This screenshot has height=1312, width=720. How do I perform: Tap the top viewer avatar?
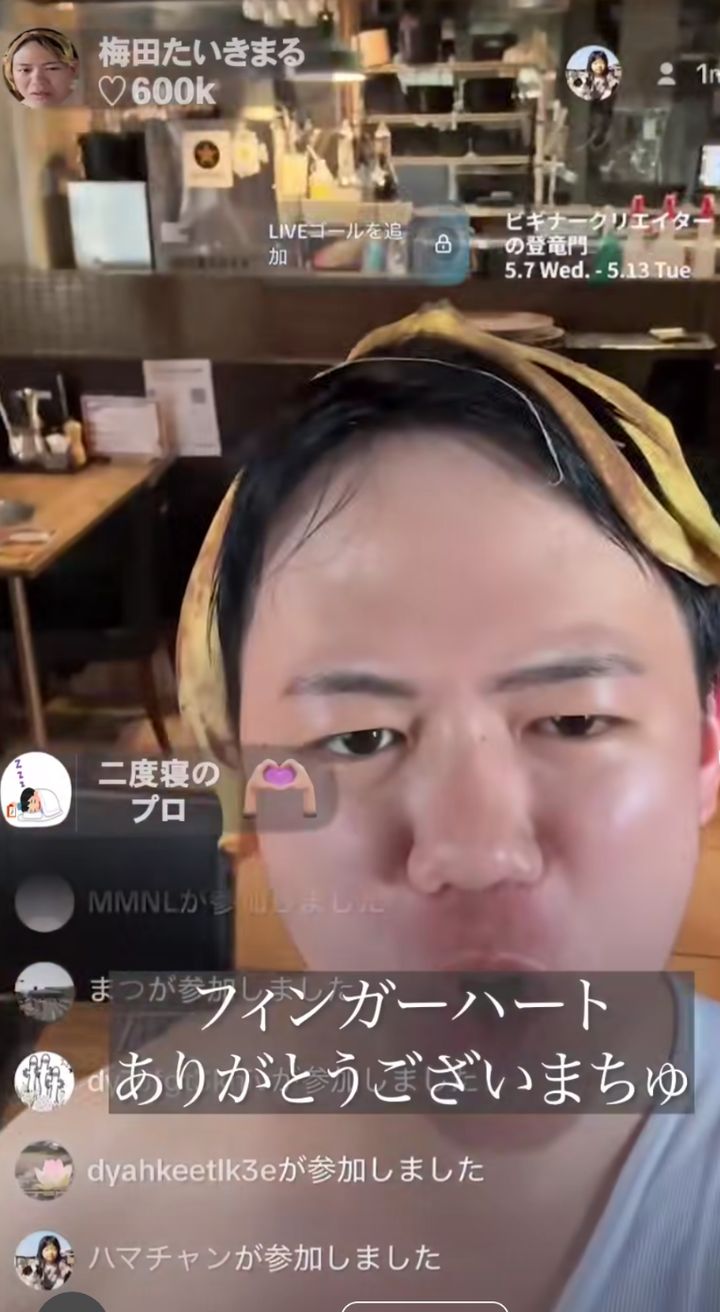[x=593, y=72]
